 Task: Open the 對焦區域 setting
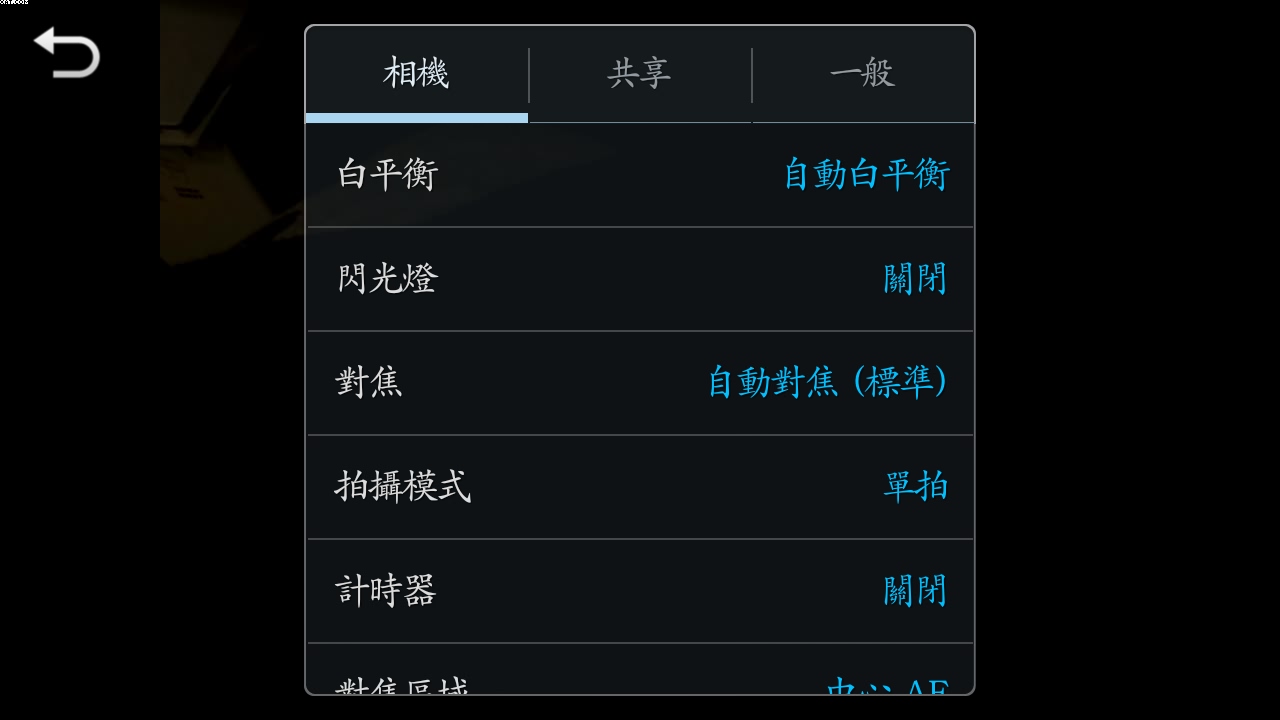pos(640,678)
